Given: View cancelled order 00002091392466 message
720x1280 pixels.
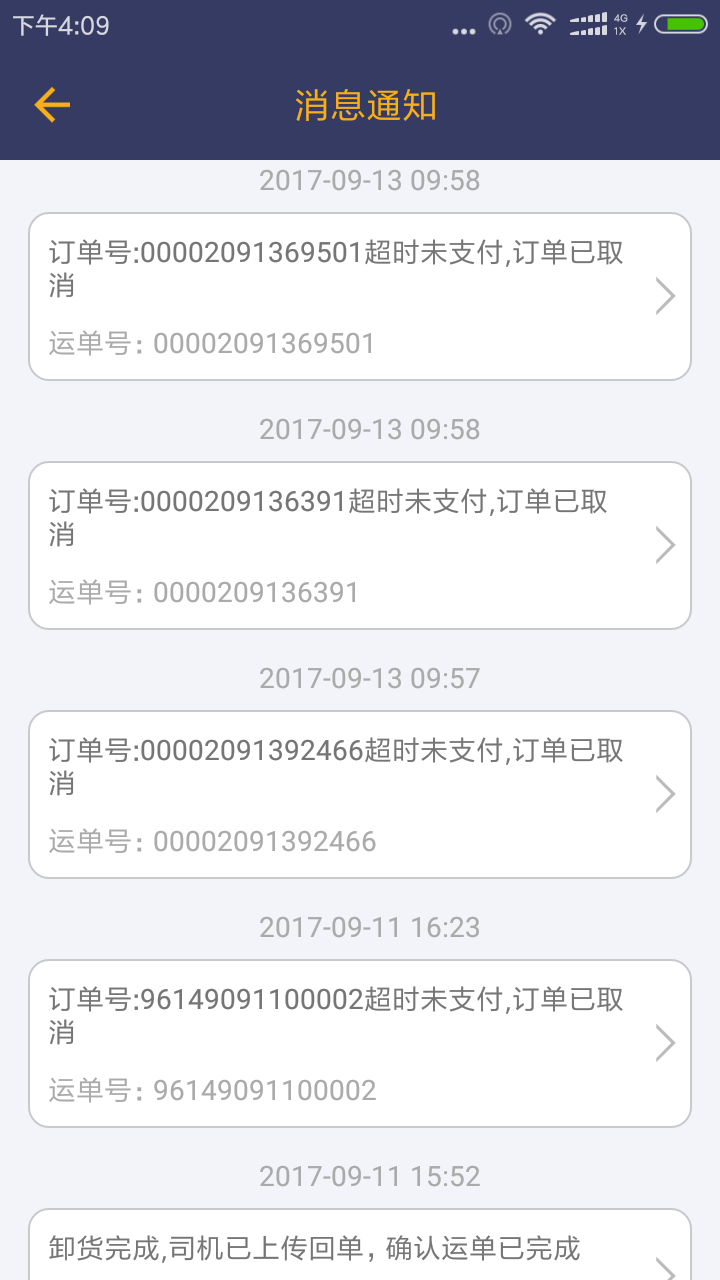Looking at the screenshot, I should click(x=360, y=795).
